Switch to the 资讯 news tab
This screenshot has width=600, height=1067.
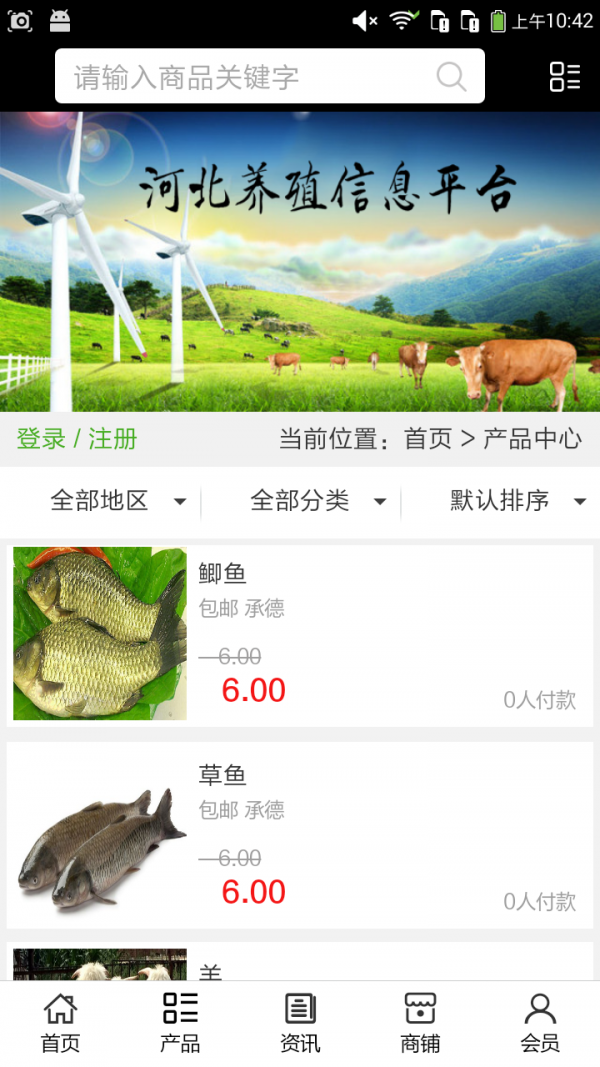click(x=300, y=1023)
